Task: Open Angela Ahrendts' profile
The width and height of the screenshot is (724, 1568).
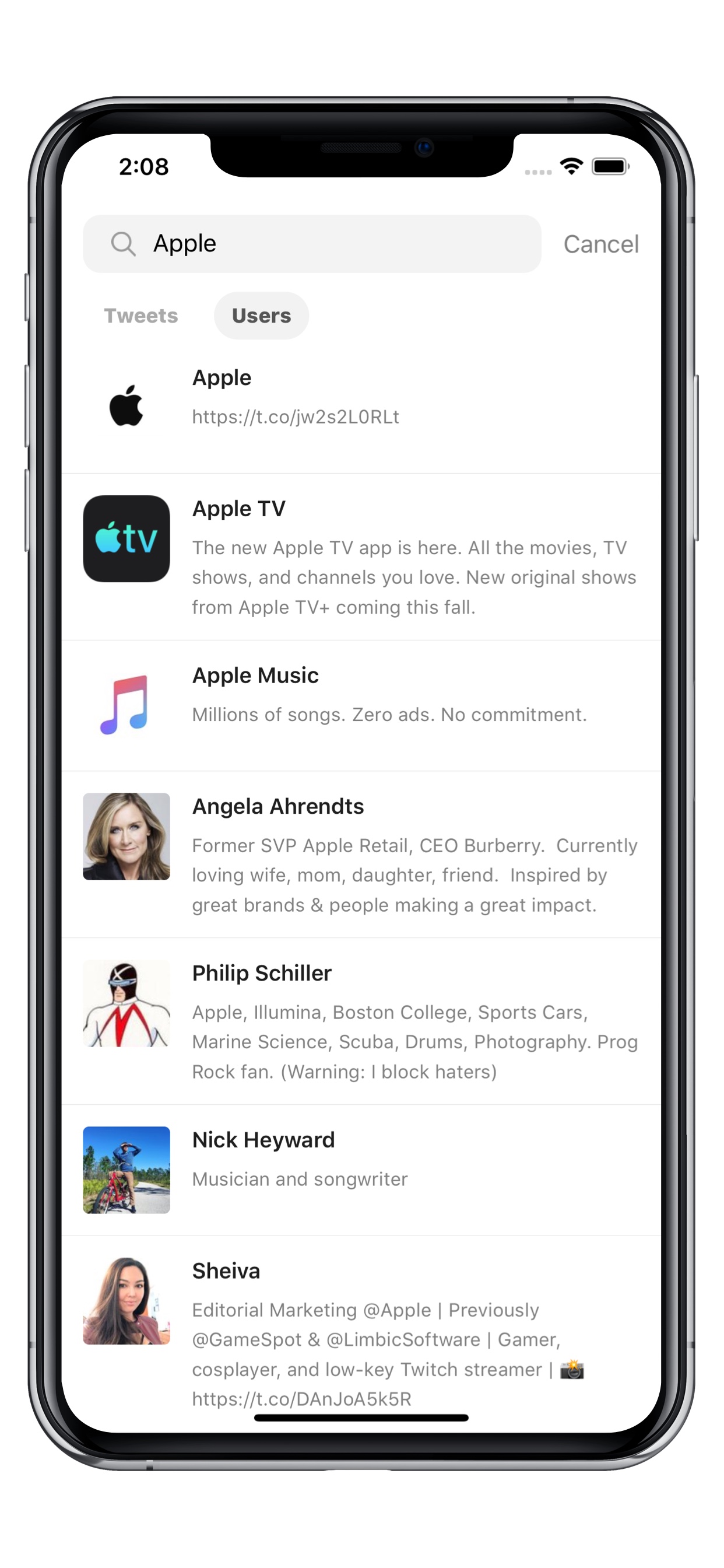Action: [360, 853]
